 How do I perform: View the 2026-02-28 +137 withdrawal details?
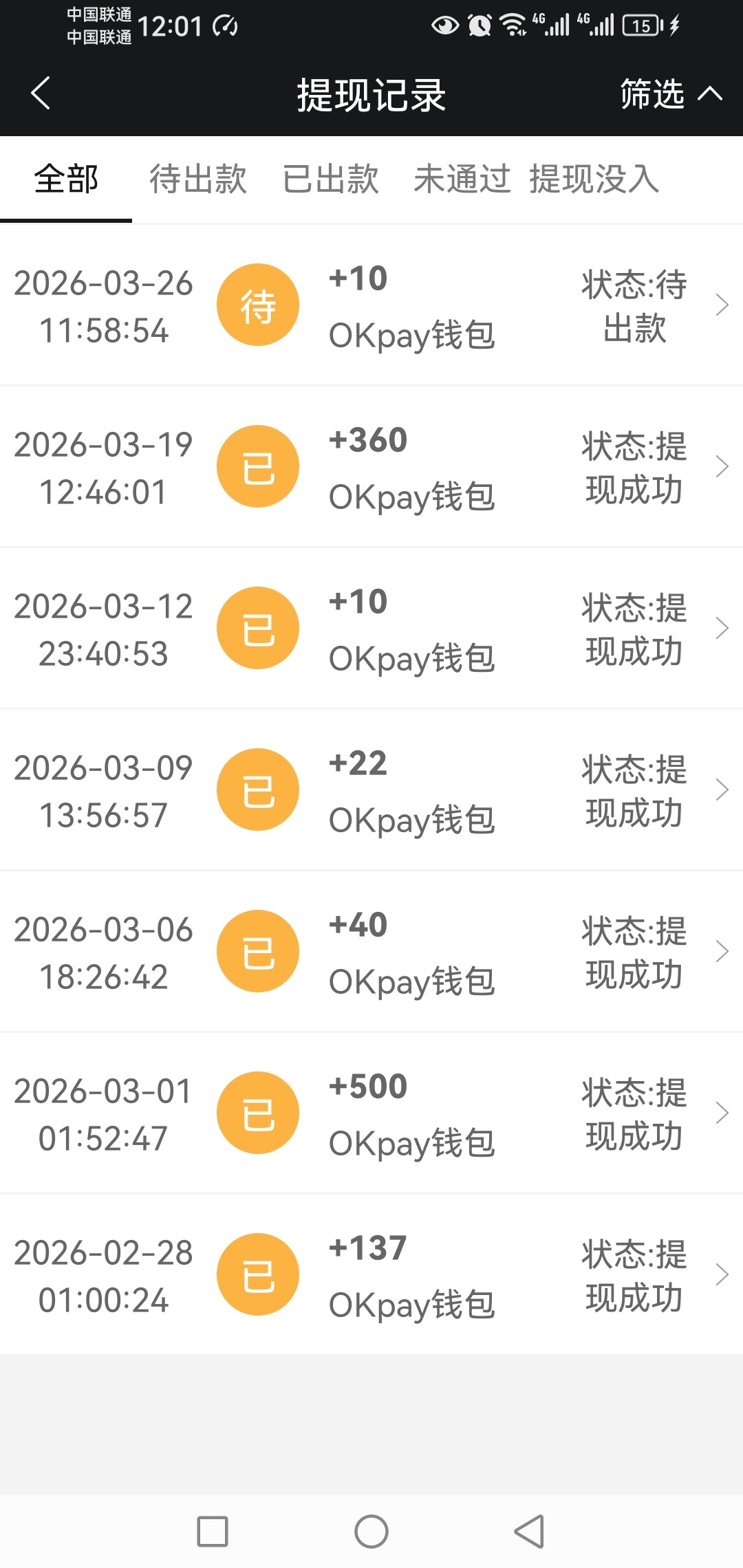pyautogui.click(x=371, y=1275)
